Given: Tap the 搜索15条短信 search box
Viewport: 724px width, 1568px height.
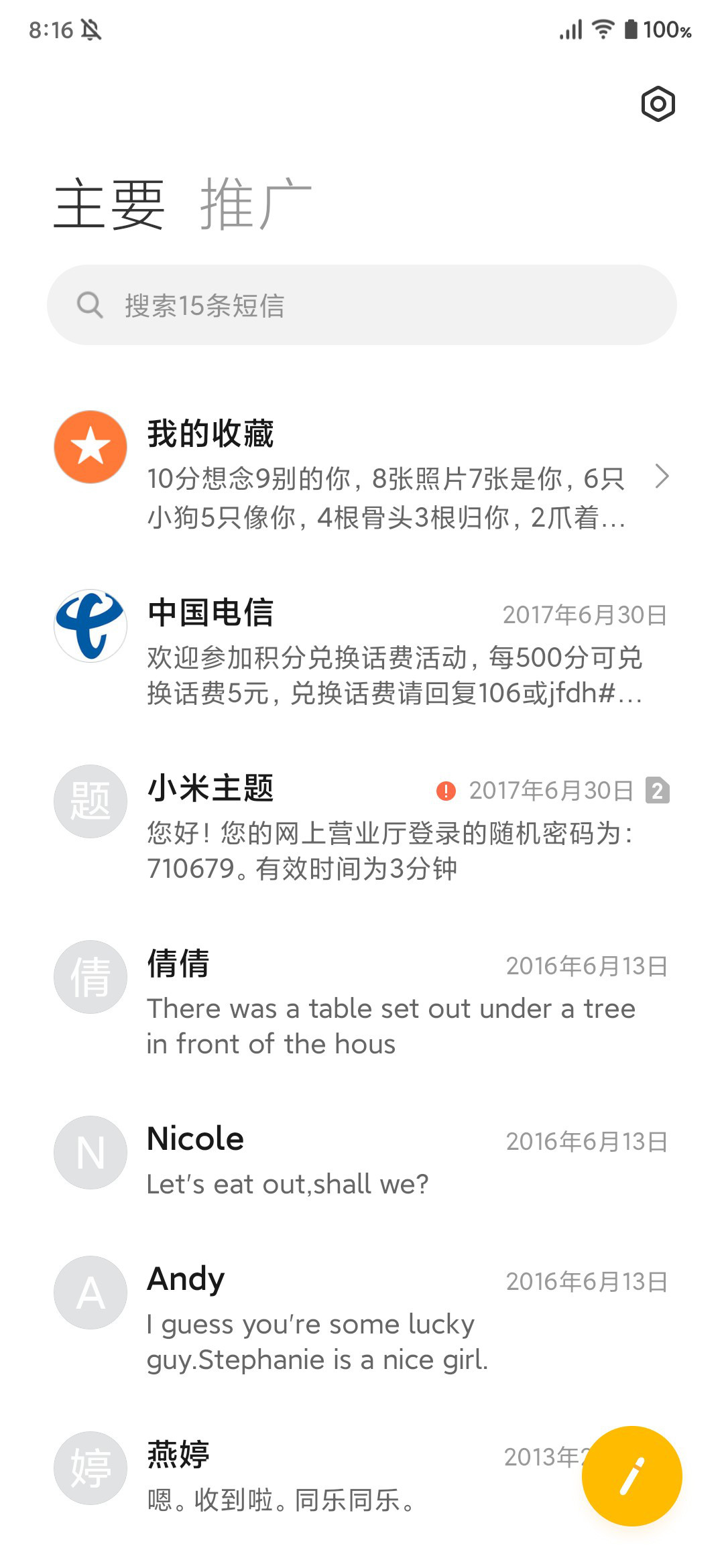Looking at the screenshot, I should pos(362,305).
